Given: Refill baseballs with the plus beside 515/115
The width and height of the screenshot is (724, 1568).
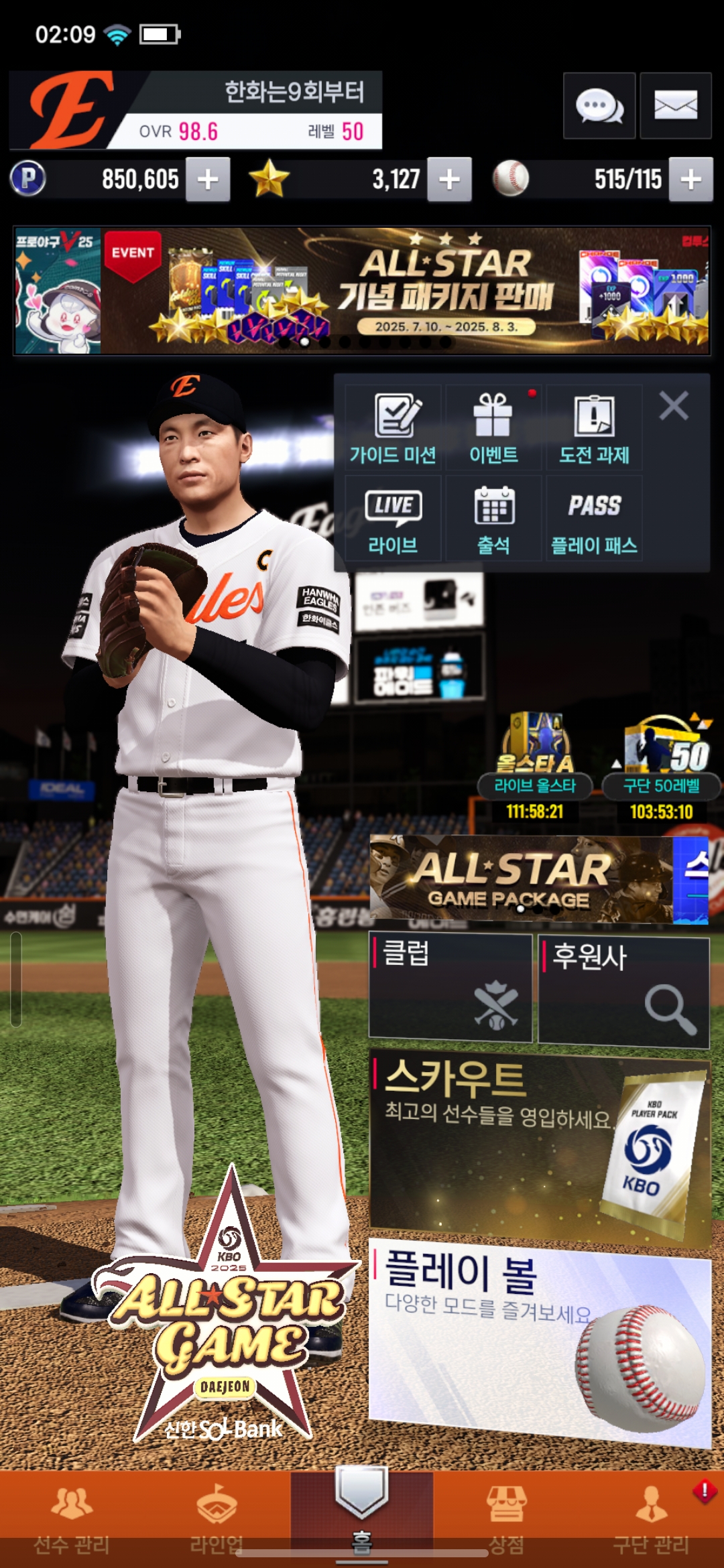Looking at the screenshot, I should coord(690,180).
